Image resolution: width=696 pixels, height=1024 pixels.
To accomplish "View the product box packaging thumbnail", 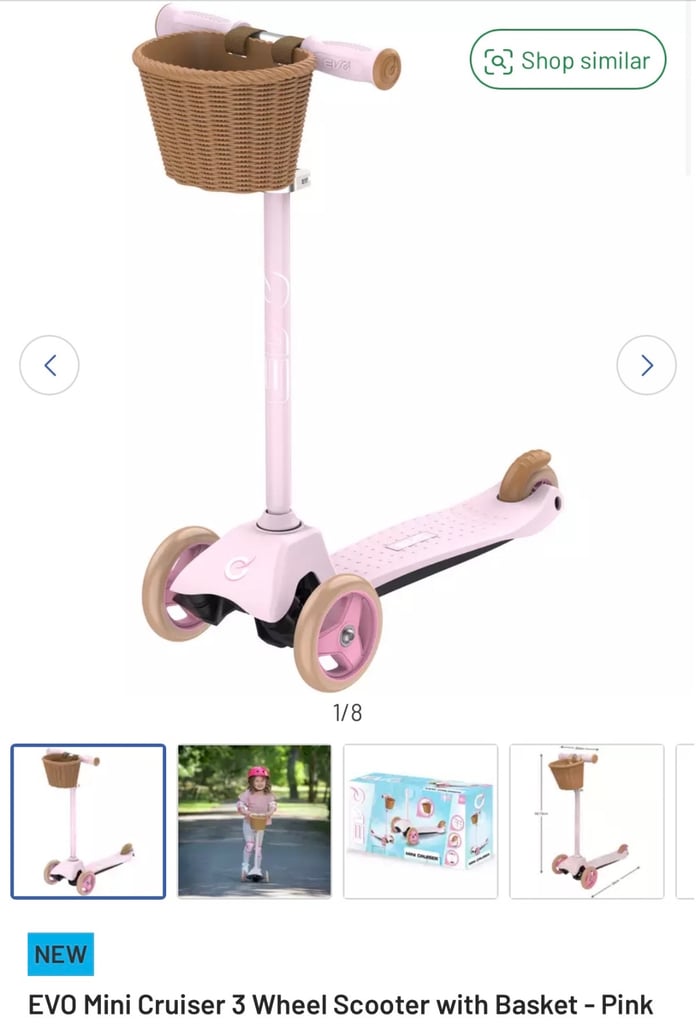I will click(420, 821).
